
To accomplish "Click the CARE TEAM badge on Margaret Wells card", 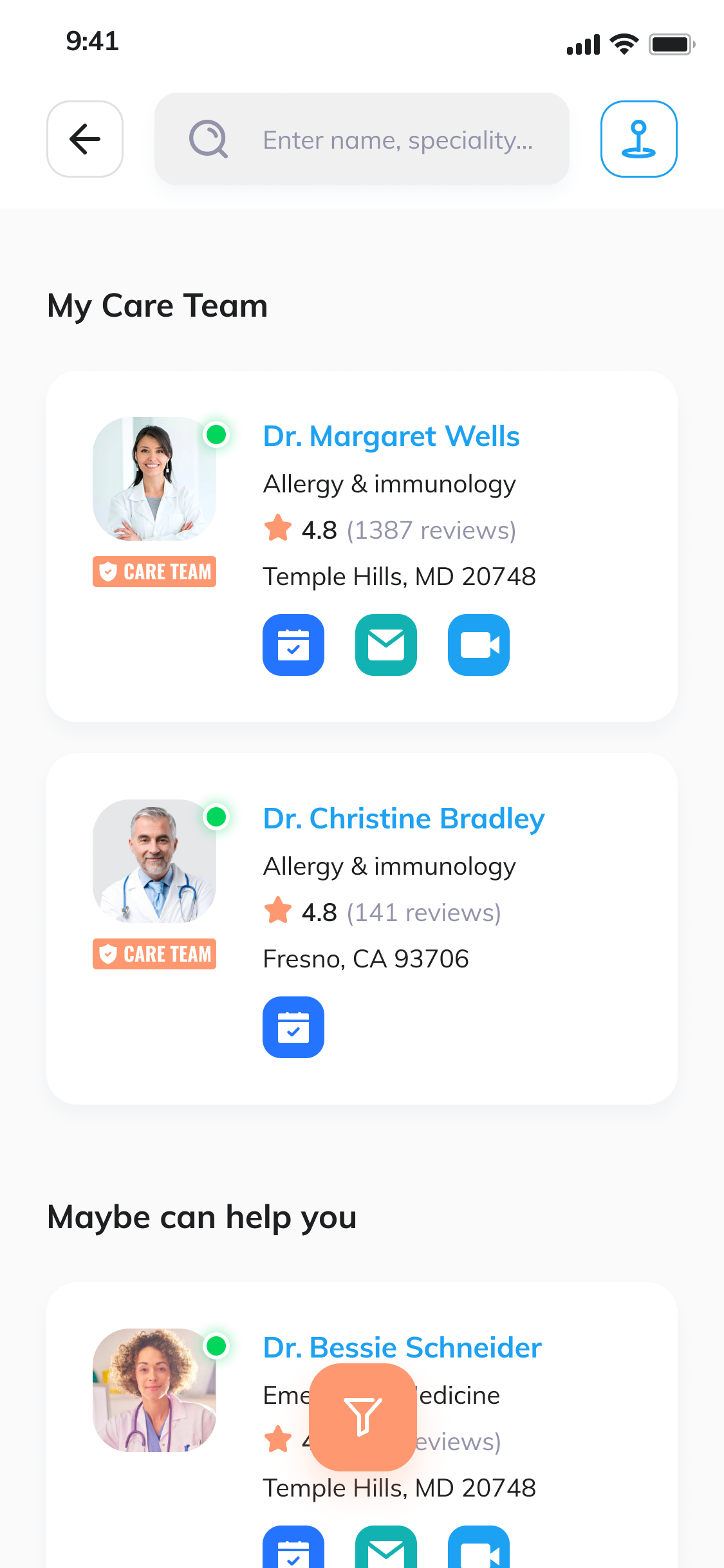I will 154,571.
